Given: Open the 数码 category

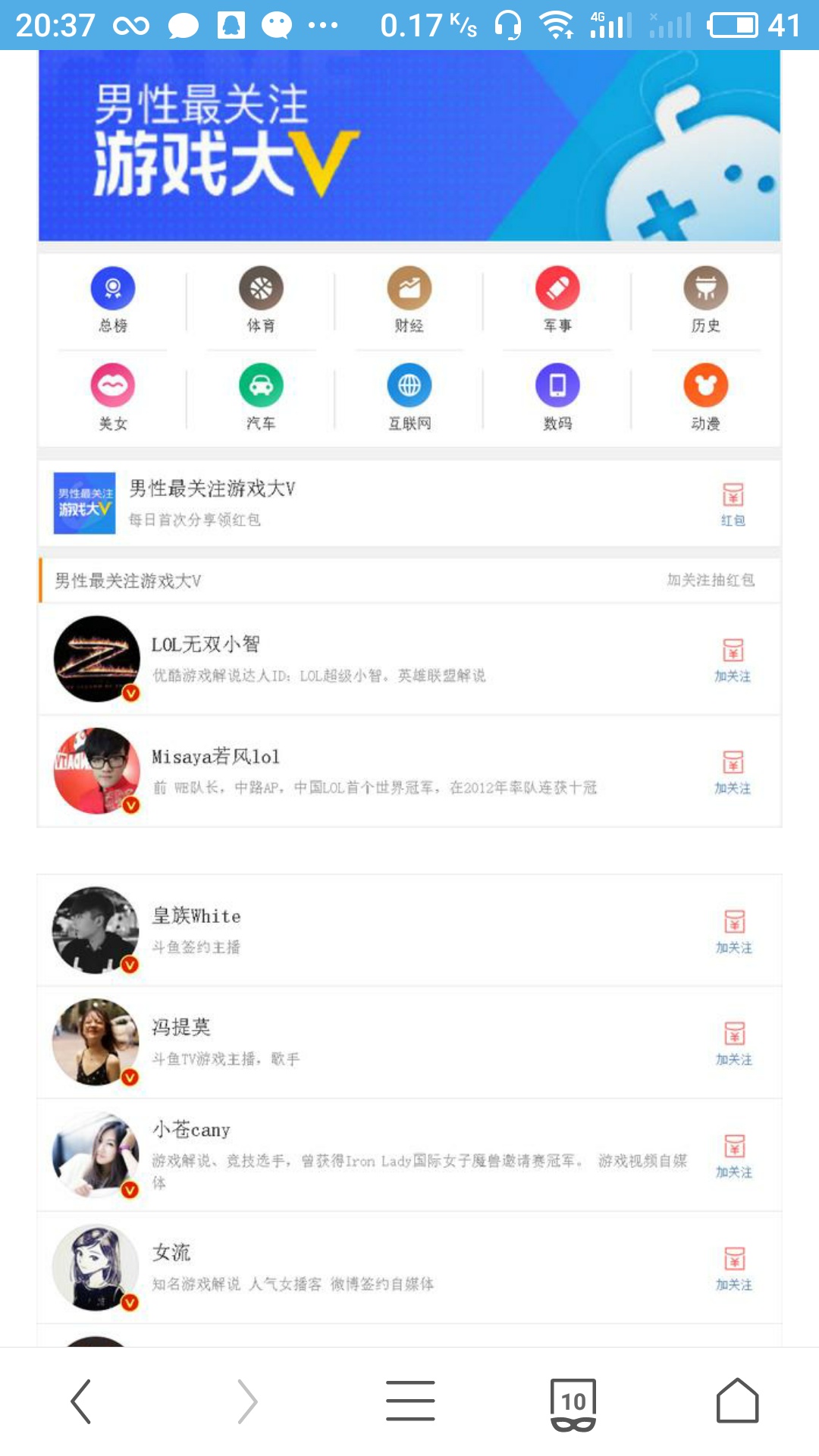Looking at the screenshot, I should [557, 397].
